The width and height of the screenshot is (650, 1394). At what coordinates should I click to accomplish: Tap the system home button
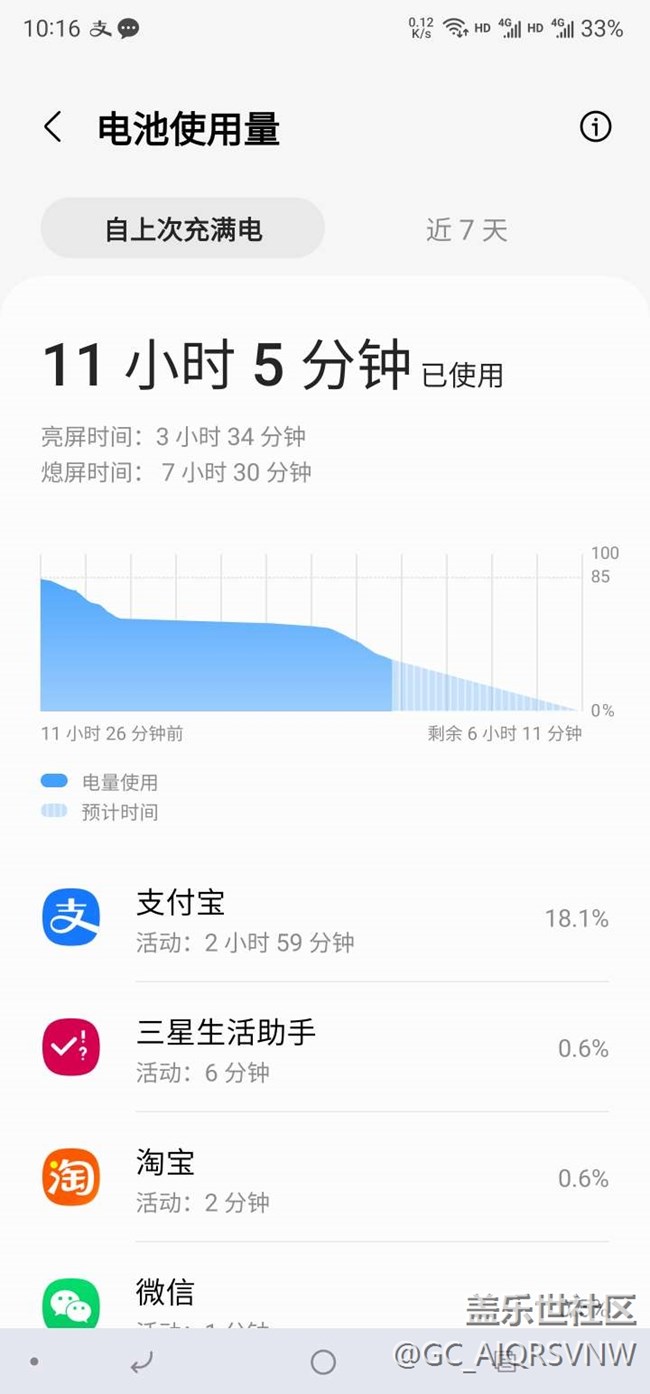click(x=323, y=1361)
